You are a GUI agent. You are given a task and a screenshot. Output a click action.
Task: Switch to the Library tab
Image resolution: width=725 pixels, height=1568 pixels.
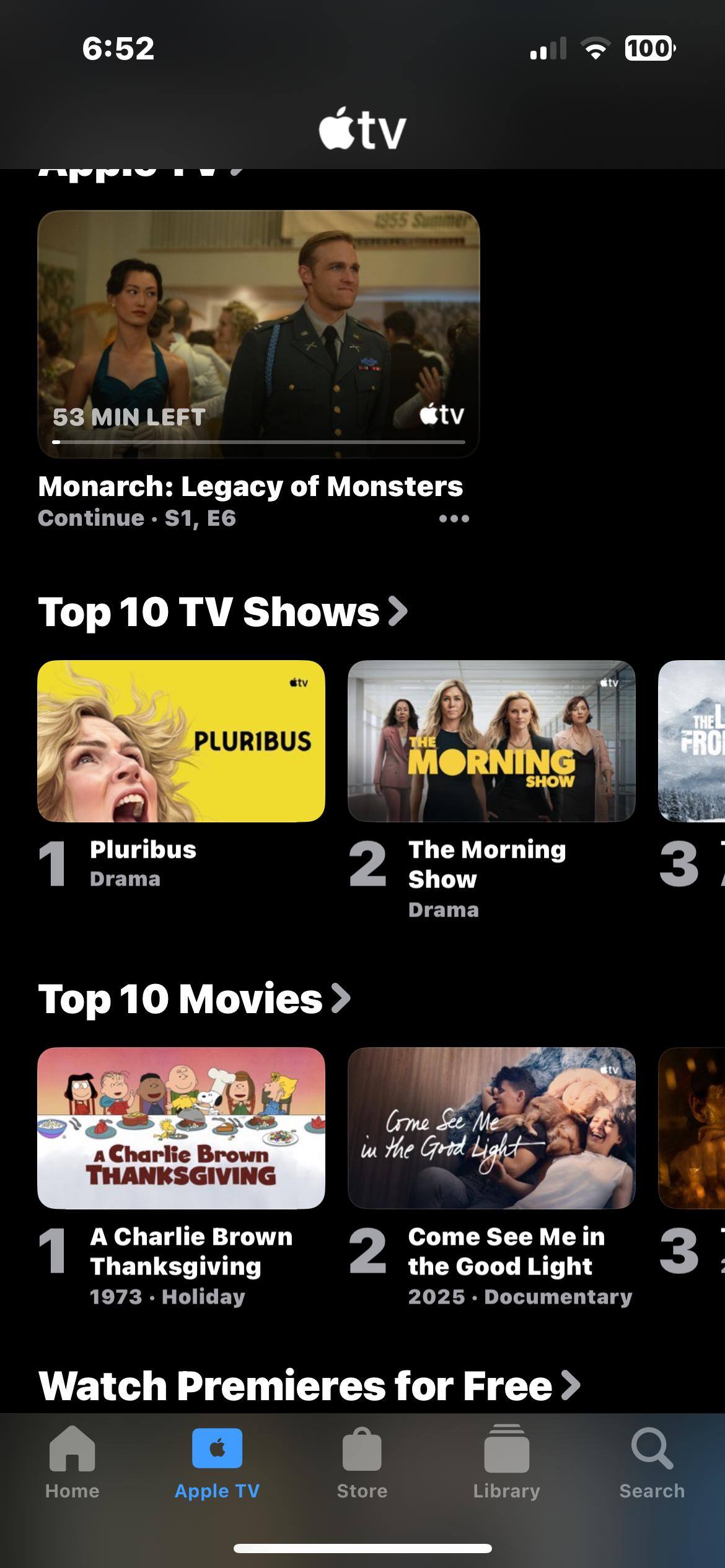pos(506,1461)
